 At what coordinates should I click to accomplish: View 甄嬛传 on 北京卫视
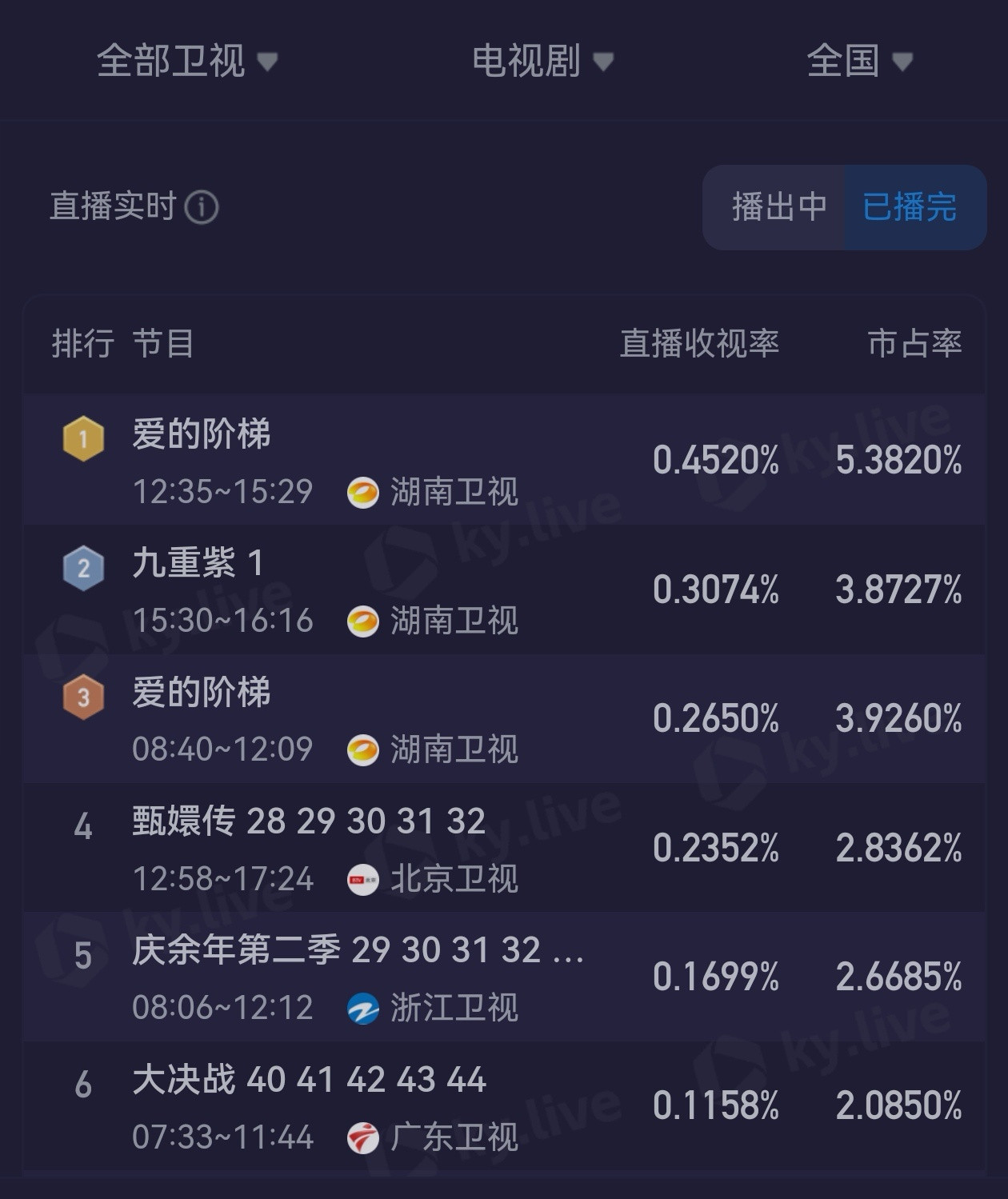(x=504, y=848)
